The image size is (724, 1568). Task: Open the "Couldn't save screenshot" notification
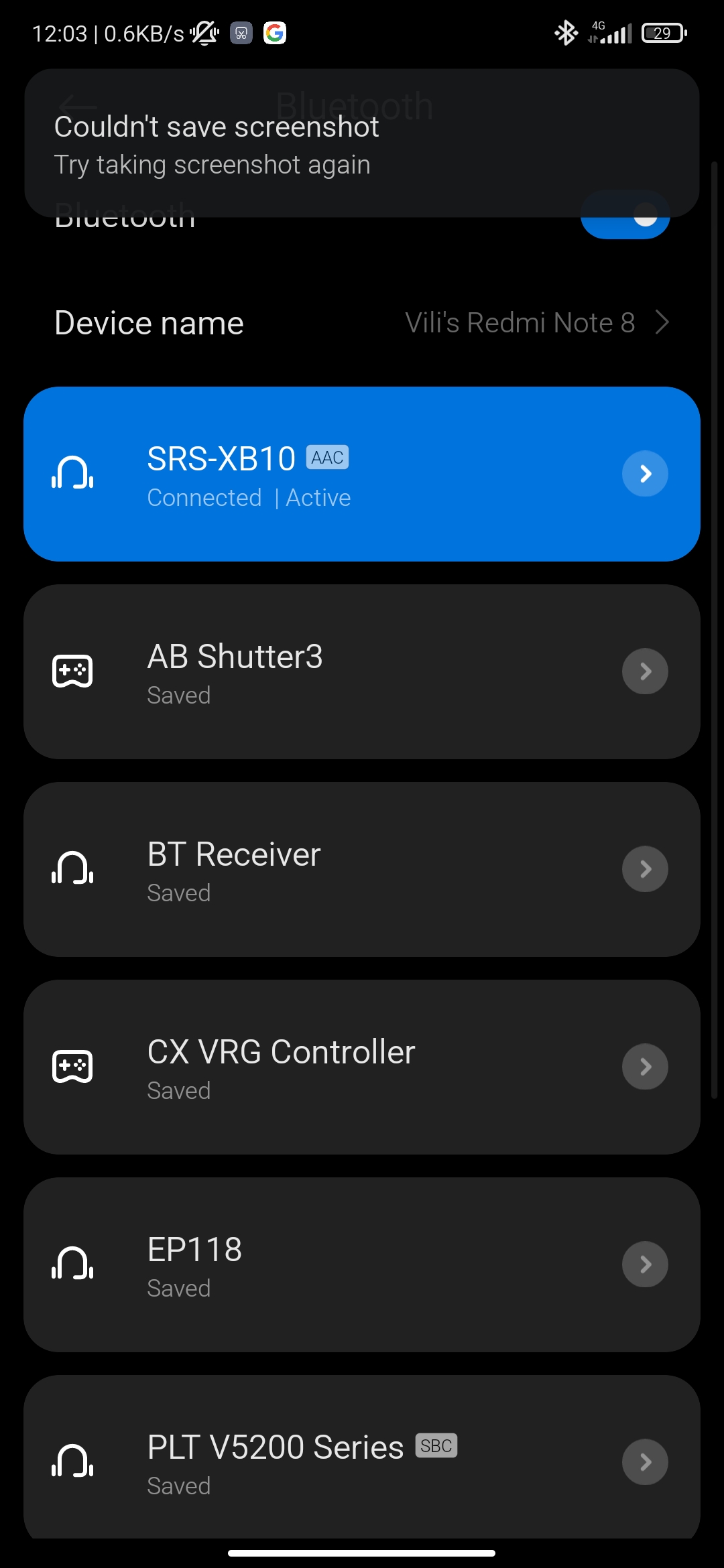(362, 144)
